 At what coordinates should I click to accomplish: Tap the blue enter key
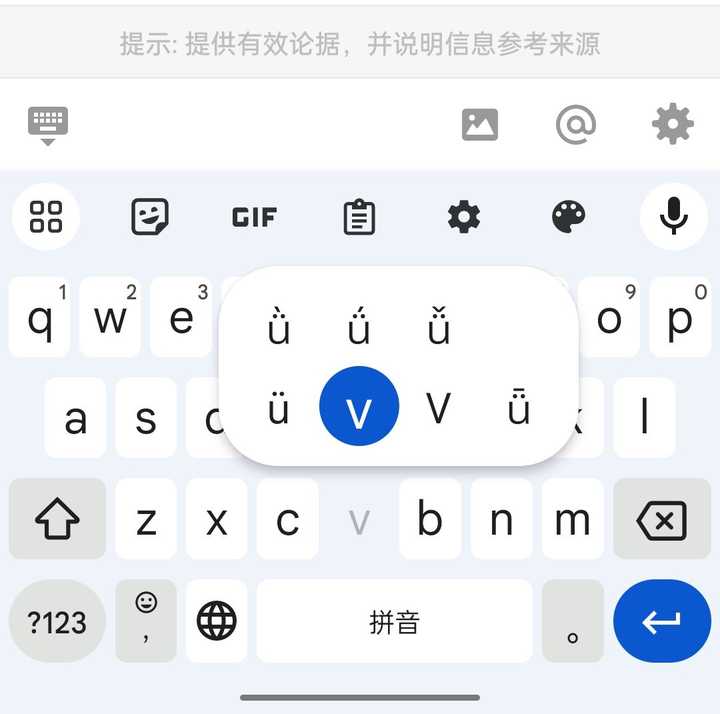coord(661,621)
